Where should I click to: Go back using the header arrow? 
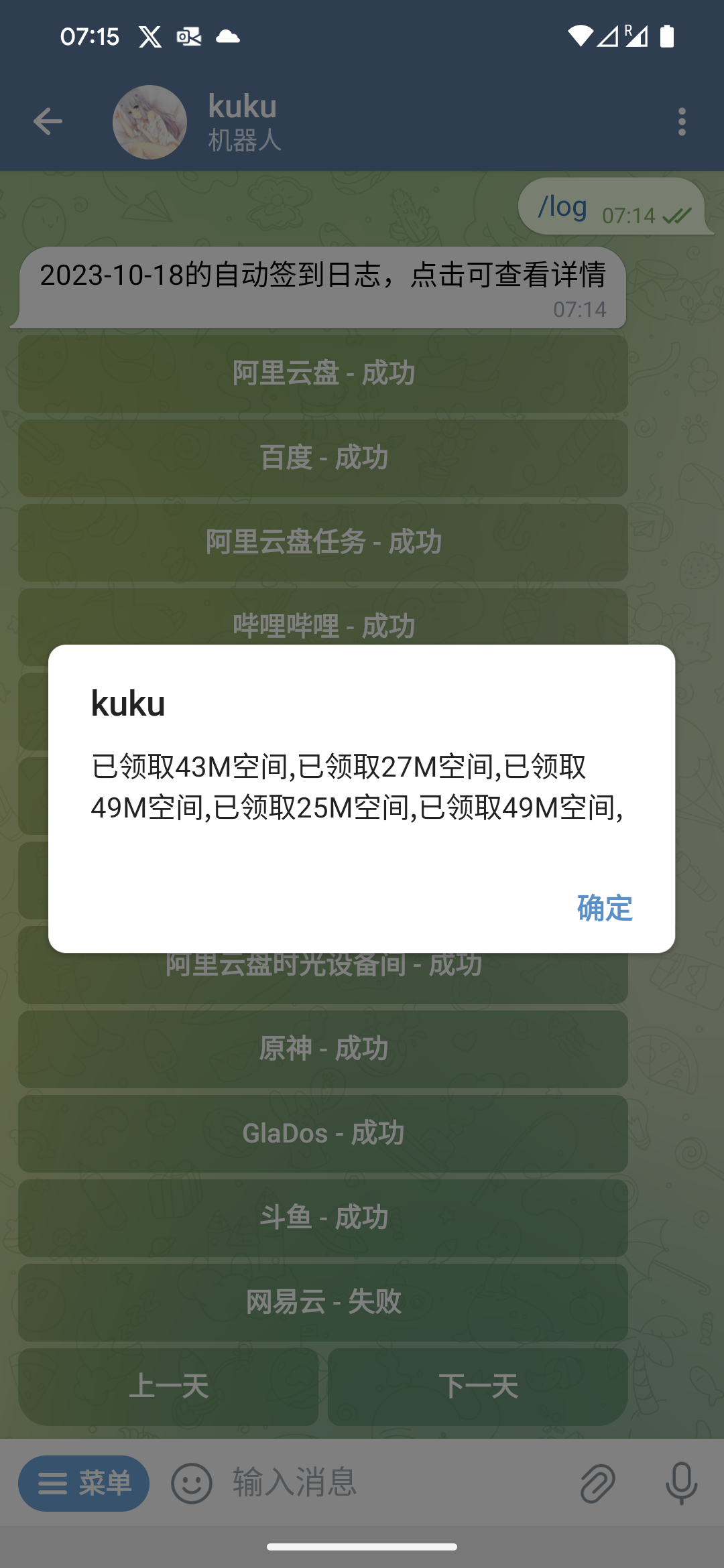pos(48,121)
